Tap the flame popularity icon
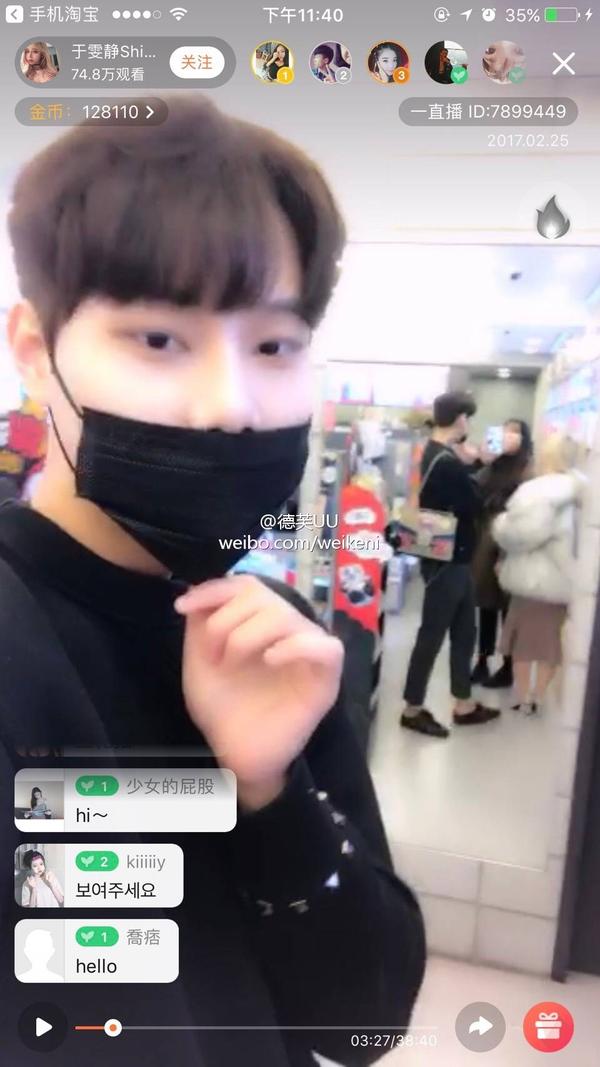 (552, 217)
